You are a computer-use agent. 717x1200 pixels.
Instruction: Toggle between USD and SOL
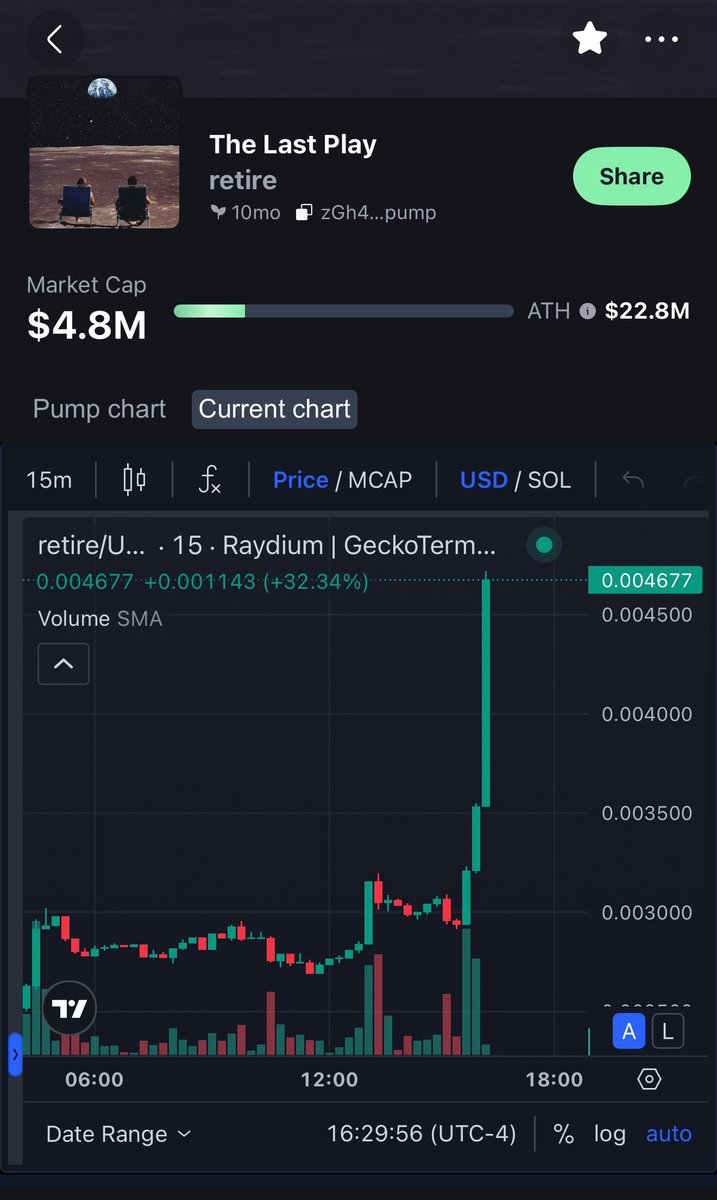[x=515, y=480]
